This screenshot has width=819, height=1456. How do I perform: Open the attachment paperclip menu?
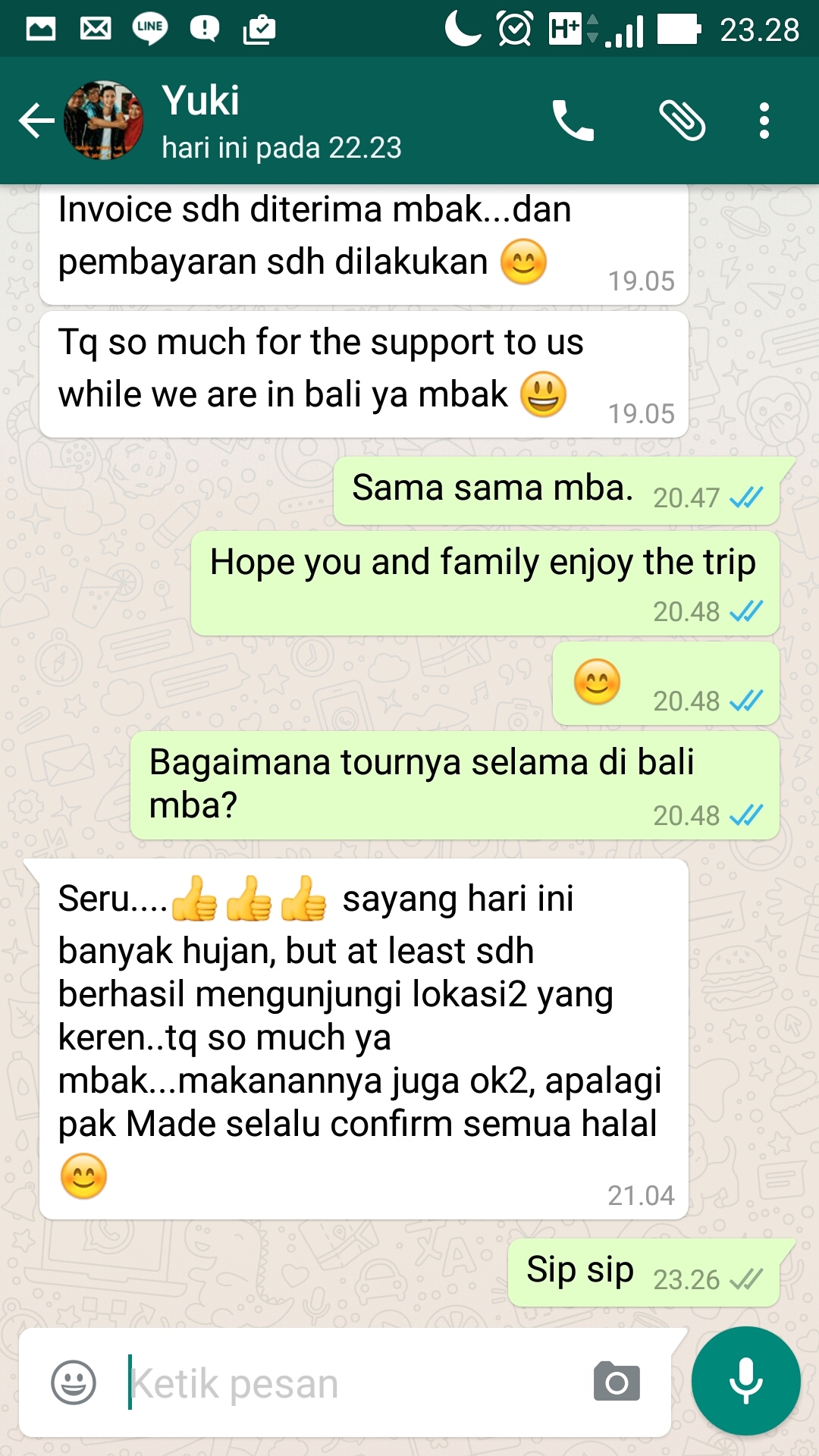tap(682, 121)
